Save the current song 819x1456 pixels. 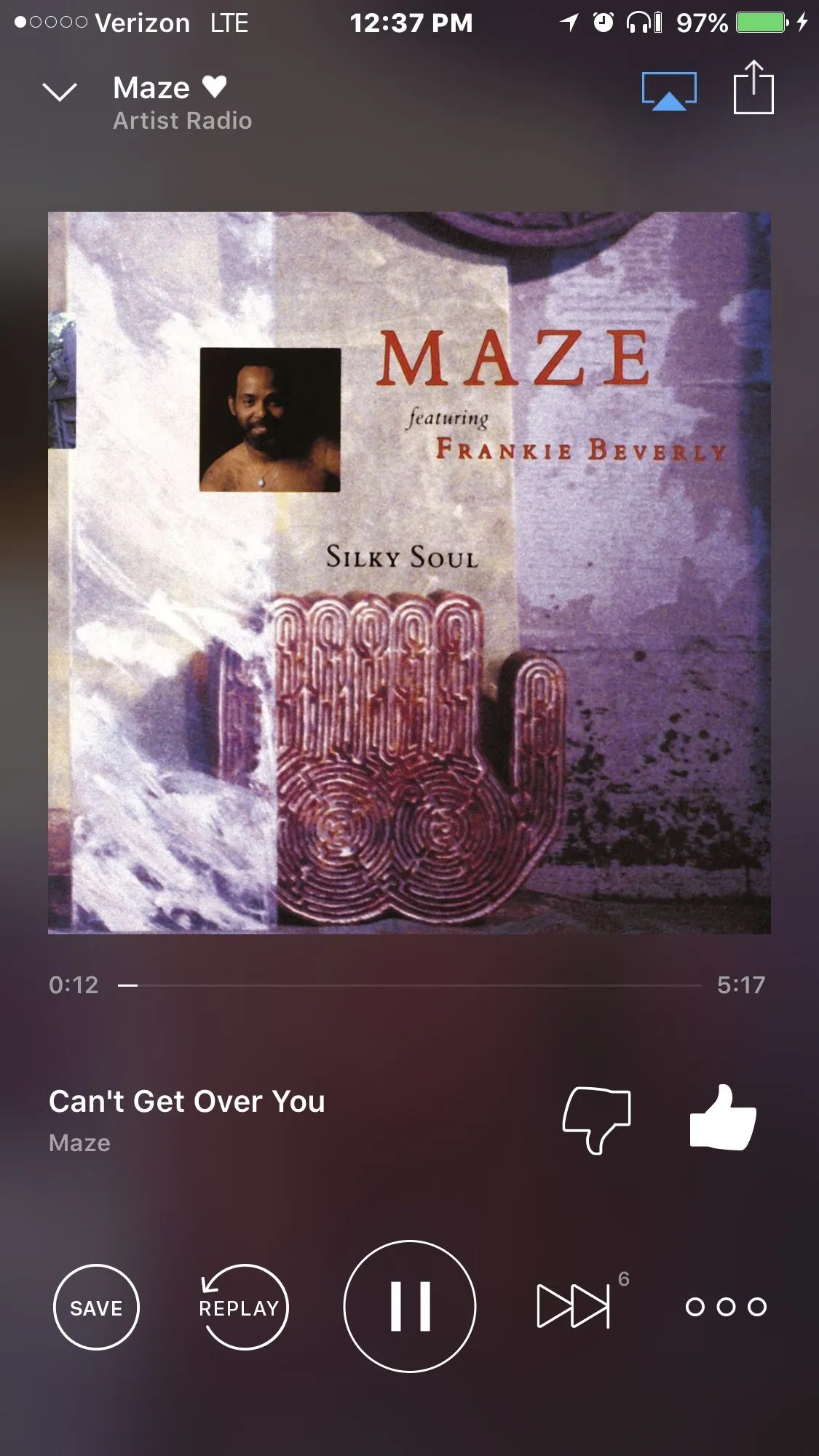(96, 1307)
